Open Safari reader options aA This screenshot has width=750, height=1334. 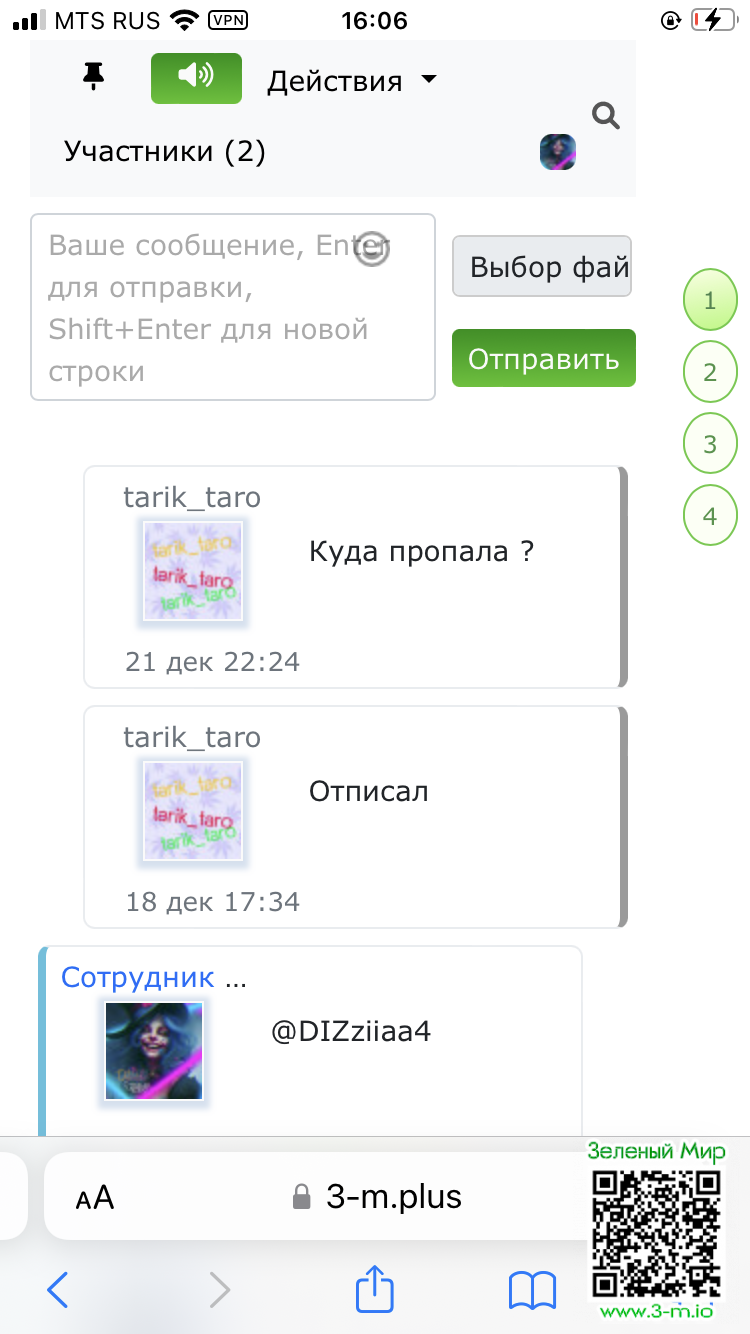pos(96,1197)
